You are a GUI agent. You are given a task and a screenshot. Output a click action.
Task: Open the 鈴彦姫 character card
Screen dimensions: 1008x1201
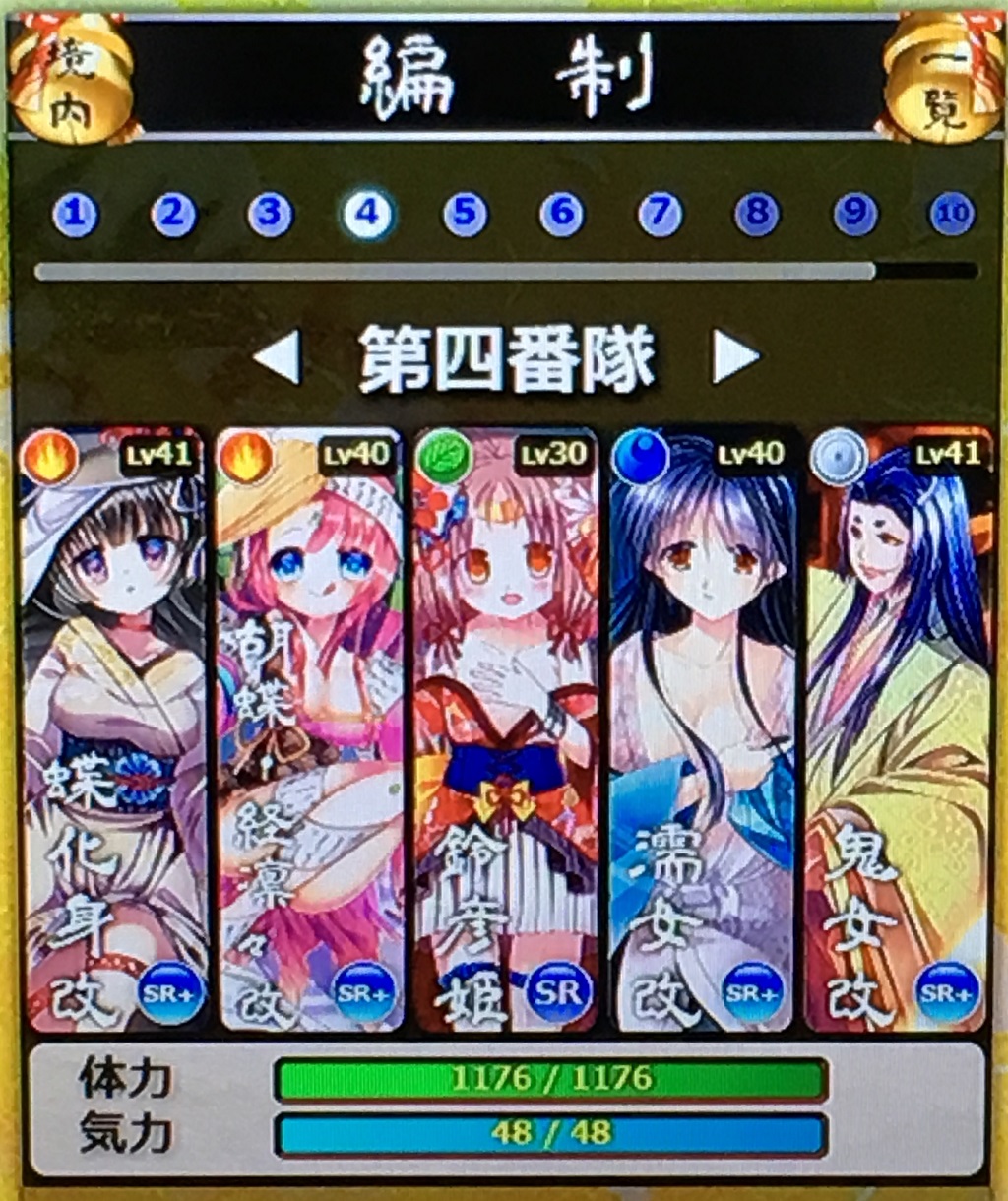(x=505, y=728)
